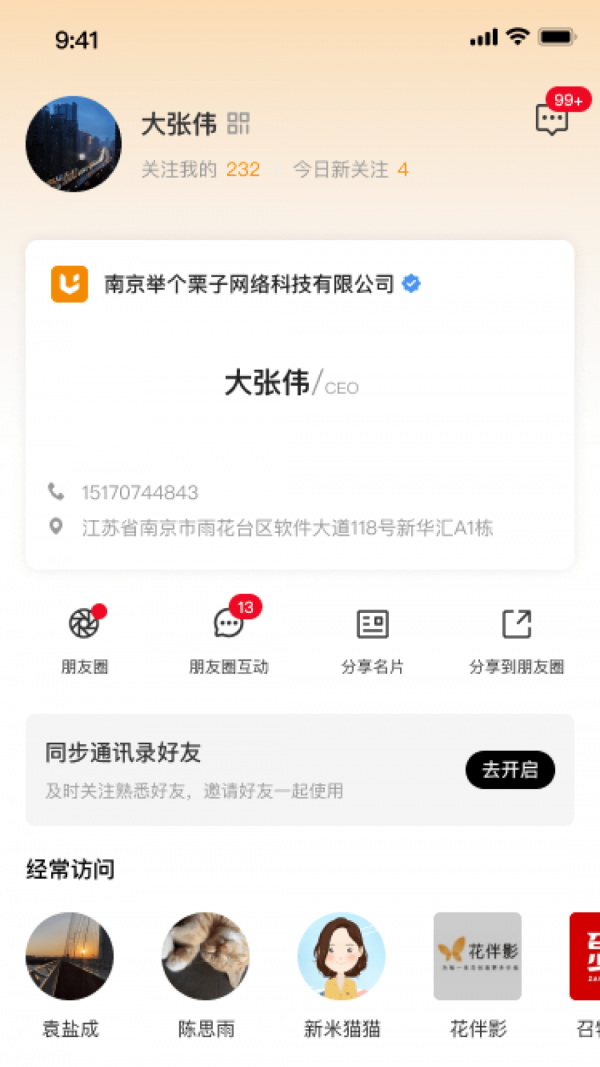View the 关注我的 232 followers
Viewport: 600px width, 1067px height.
point(201,169)
